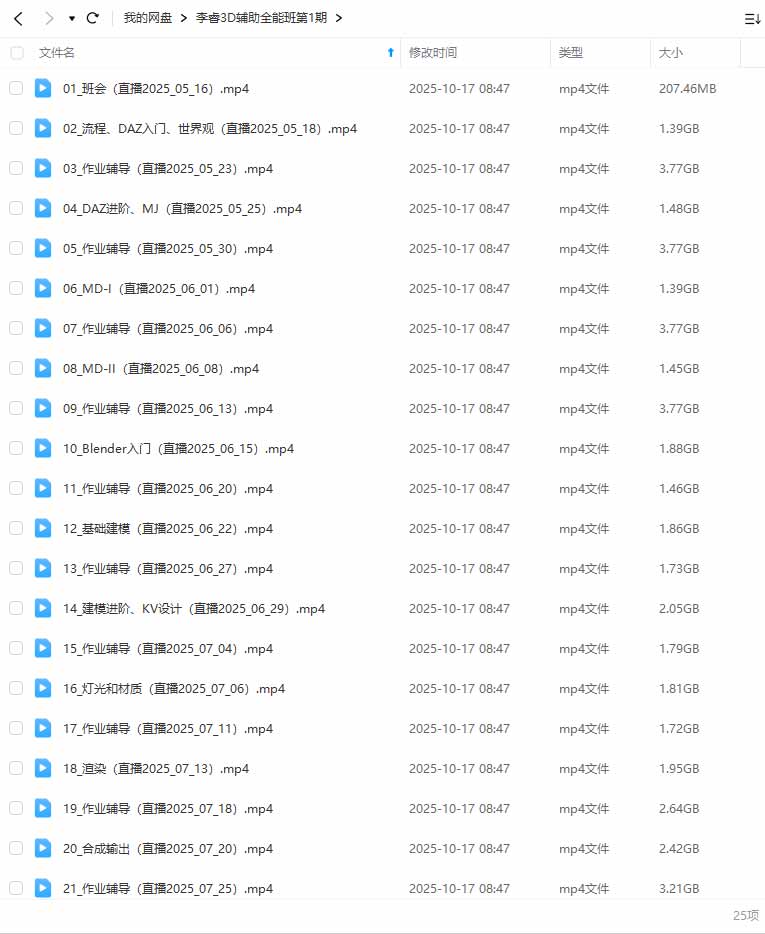Image resolution: width=765 pixels, height=934 pixels.
Task: Open the navigation history dropdown arrow
Action: [72, 18]
